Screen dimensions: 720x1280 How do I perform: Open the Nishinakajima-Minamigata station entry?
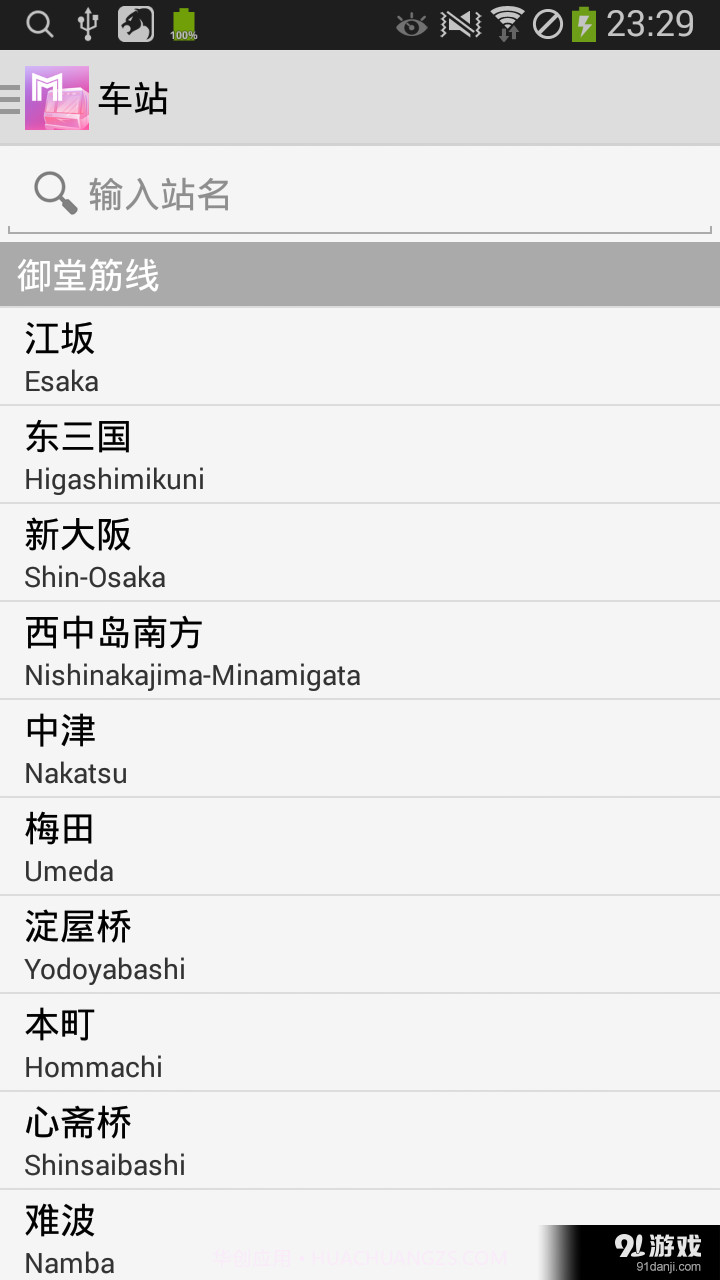[x=360, y=650]
